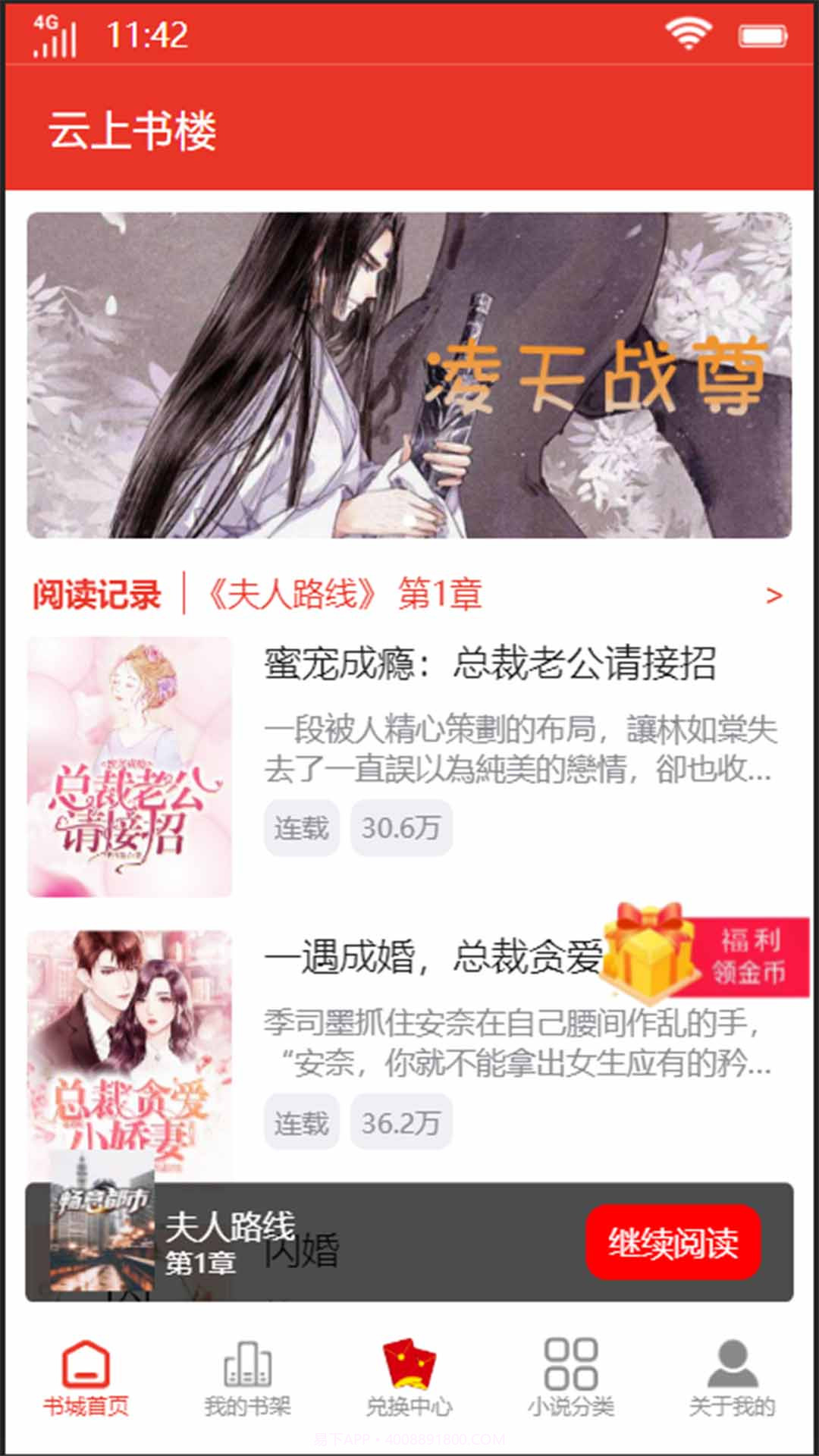819x1456 pixels.
Task: Tap the 30.6万 word count badge
Action: [x=401, y=828]
